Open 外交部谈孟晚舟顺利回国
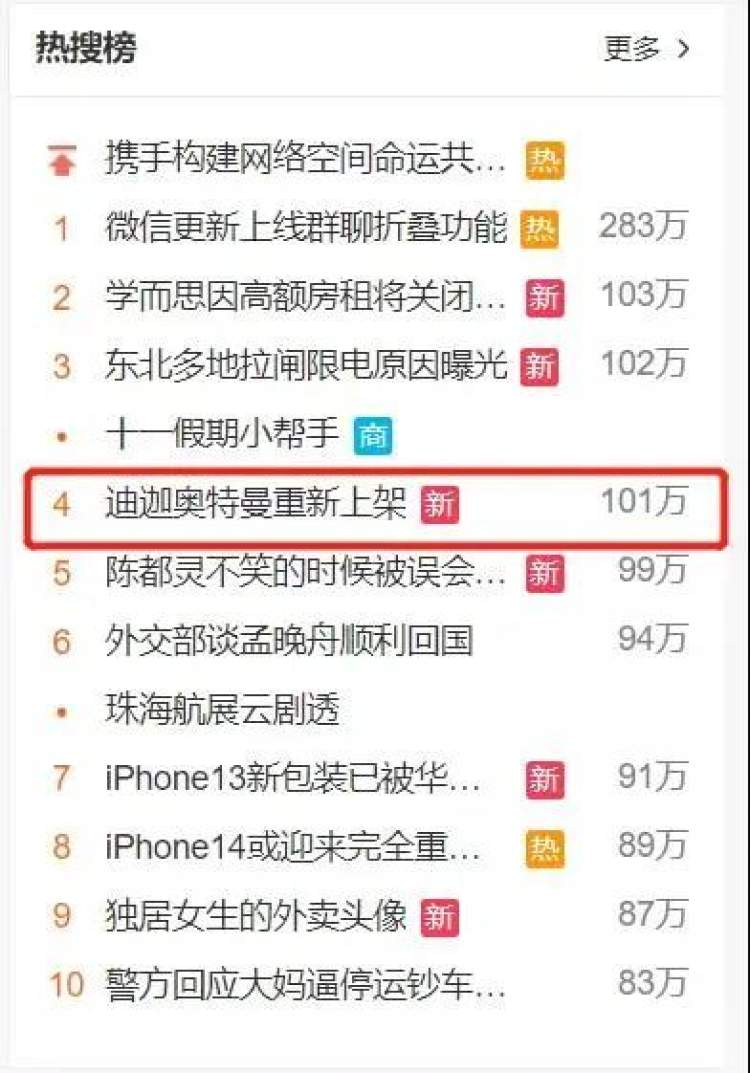The image size is (750, 1073). tap(288, 641)
